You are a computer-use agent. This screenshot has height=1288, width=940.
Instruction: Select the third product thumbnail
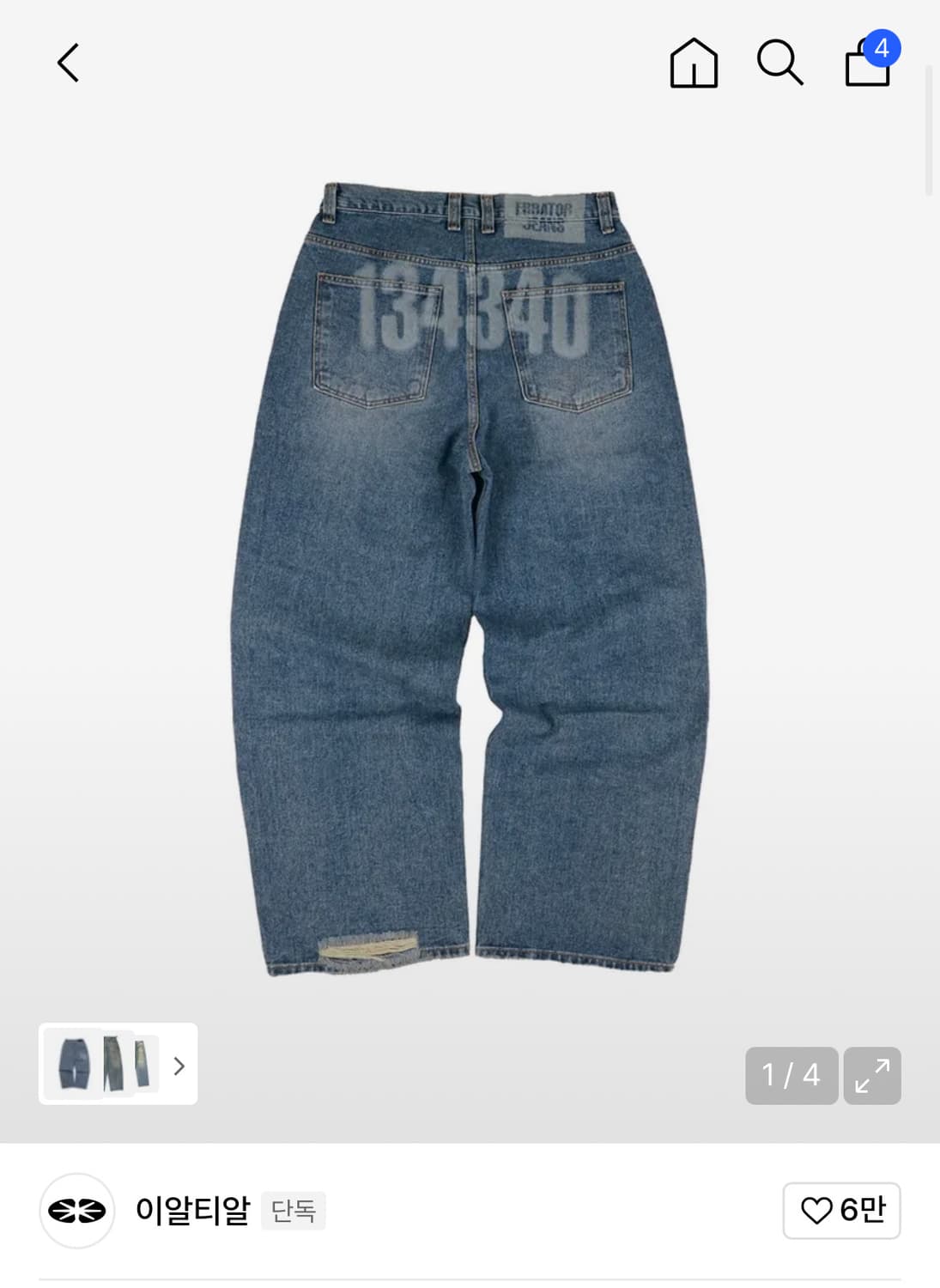(x=144, y=1066)
